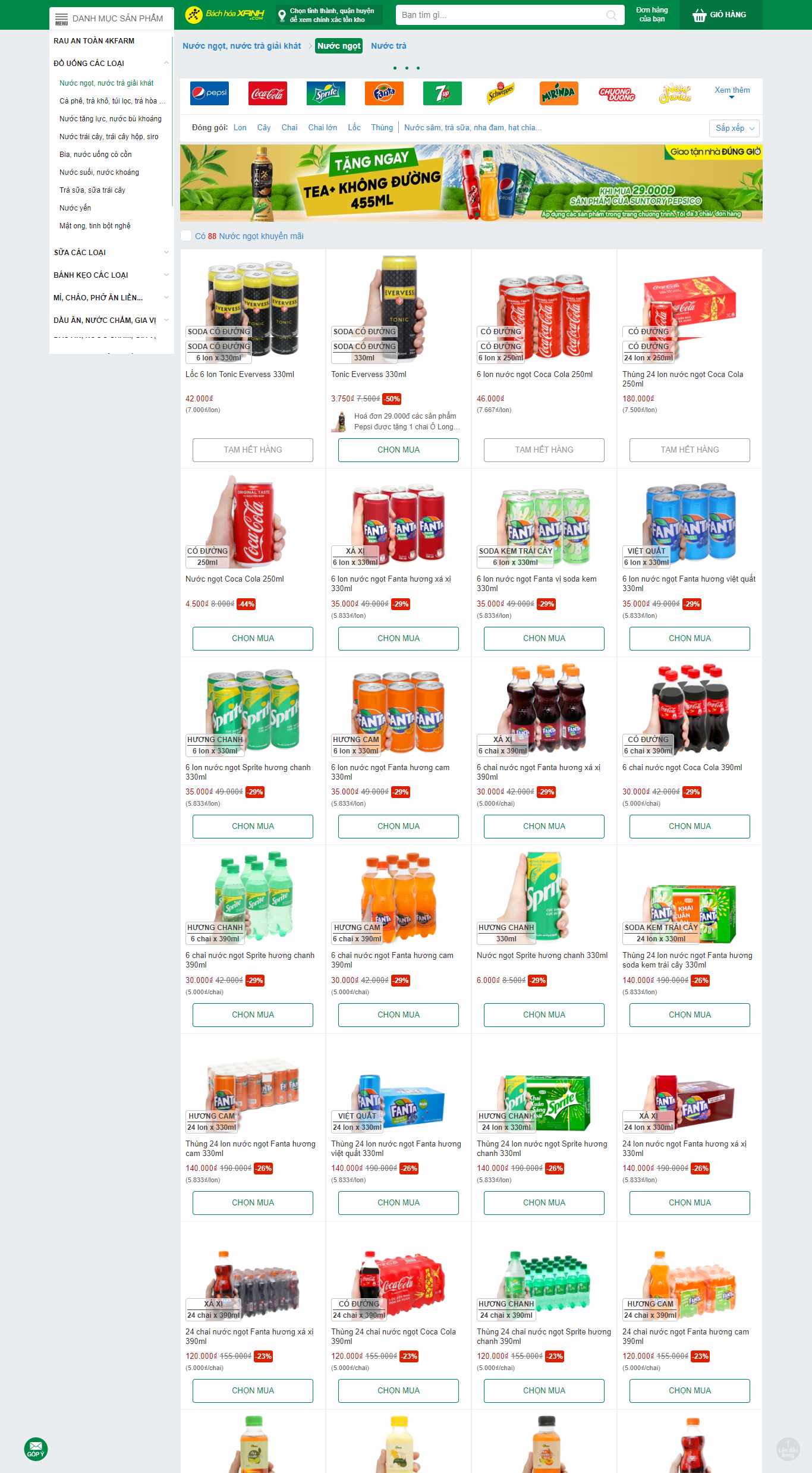Open the Góp ý feedback button
The width and height of the screenshot is (812, 1473).
click(36, 1449)
